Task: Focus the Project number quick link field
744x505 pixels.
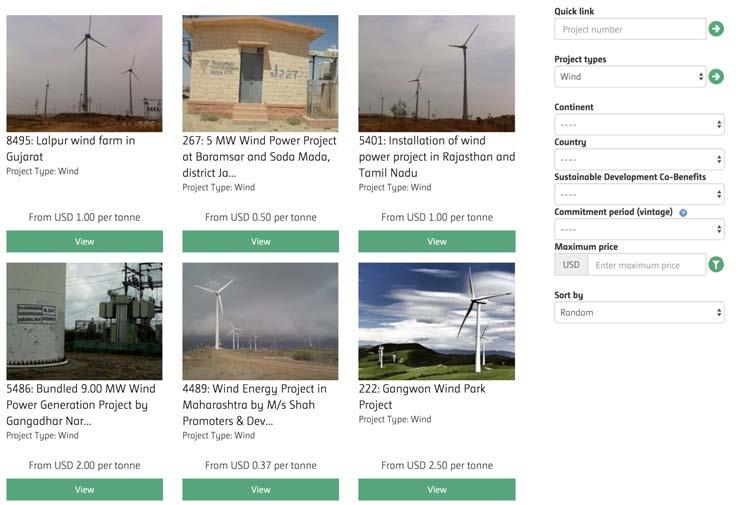Action: [629, 29]
